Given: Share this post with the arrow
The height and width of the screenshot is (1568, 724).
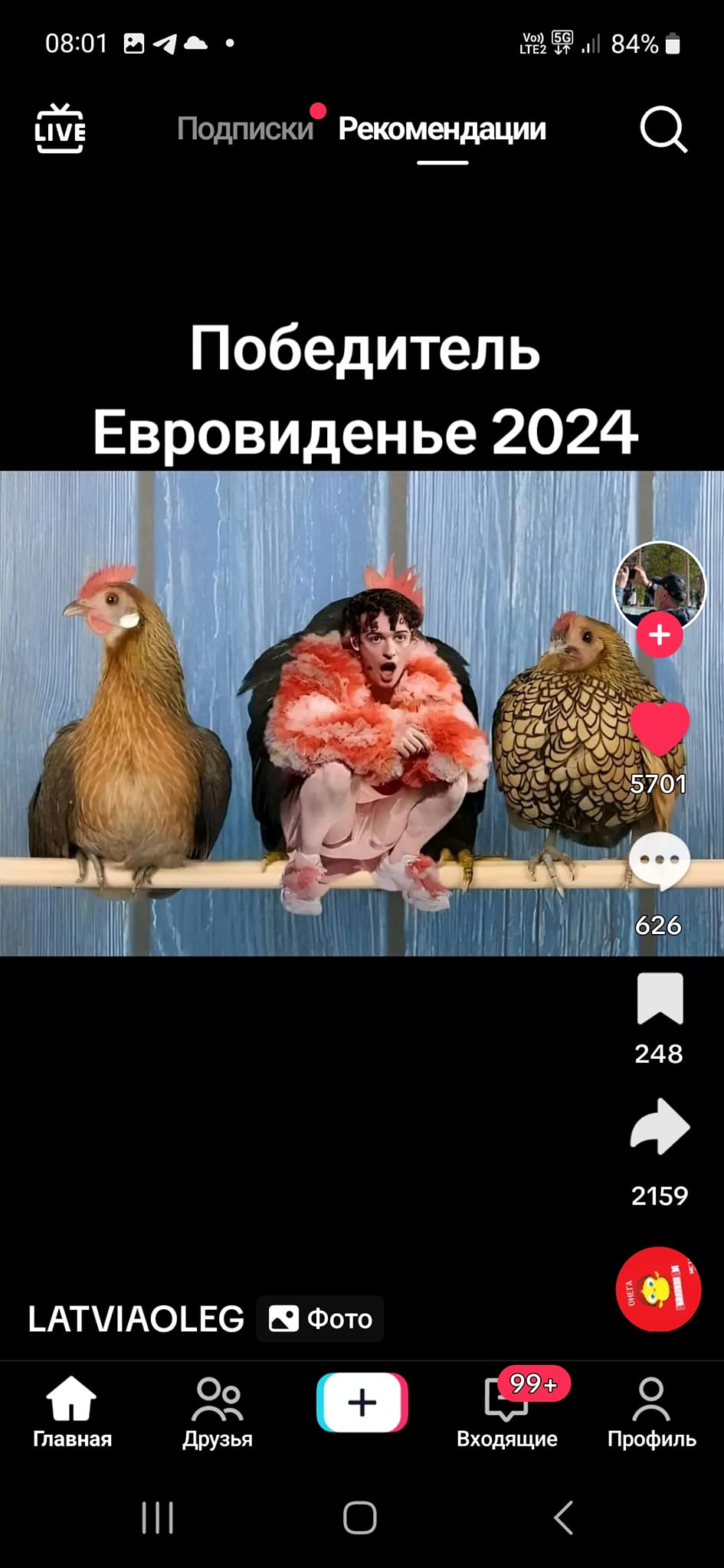Looking at the screenshot, I should pyautogui.click(x=660, y=1127).
